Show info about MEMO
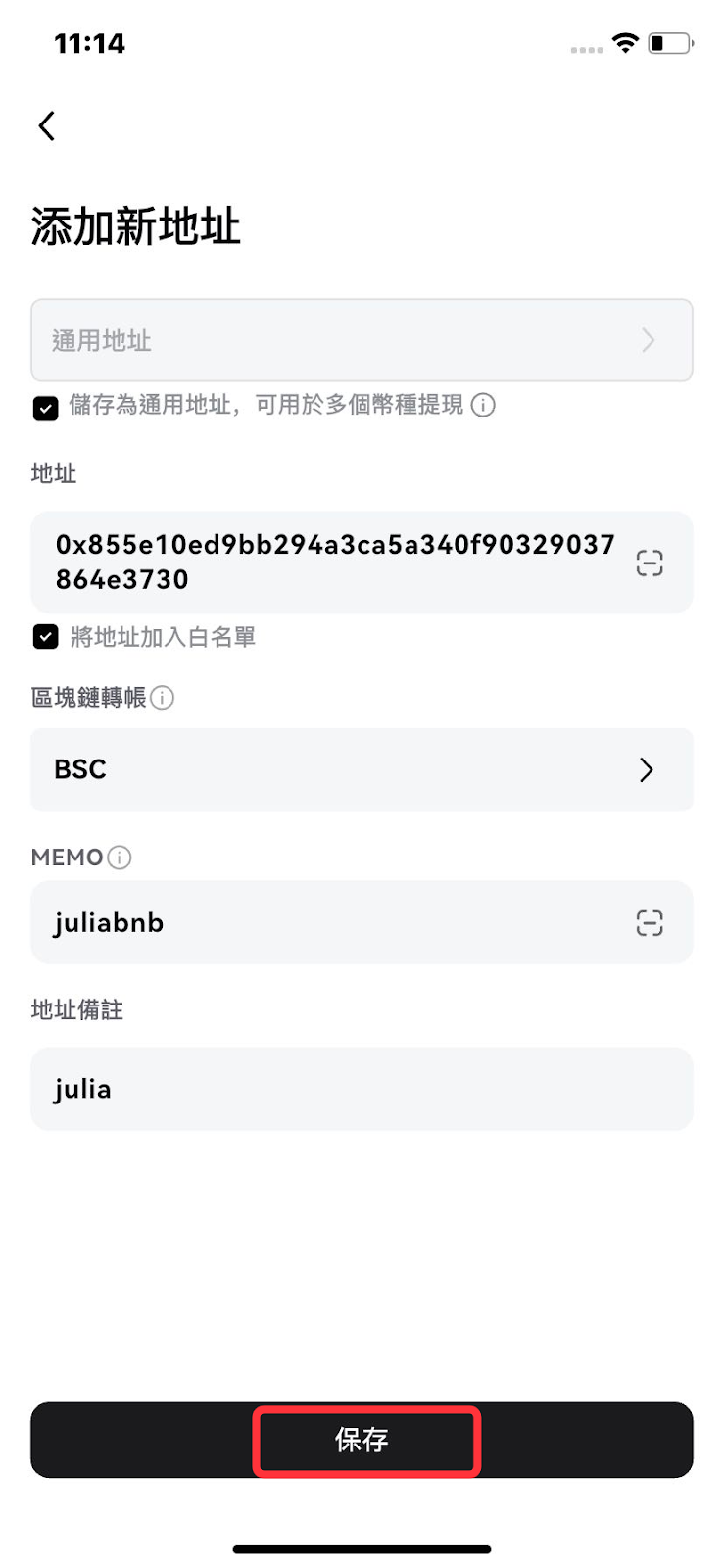The height and width of the screenshot is (1568, 724). click(120, 857)
